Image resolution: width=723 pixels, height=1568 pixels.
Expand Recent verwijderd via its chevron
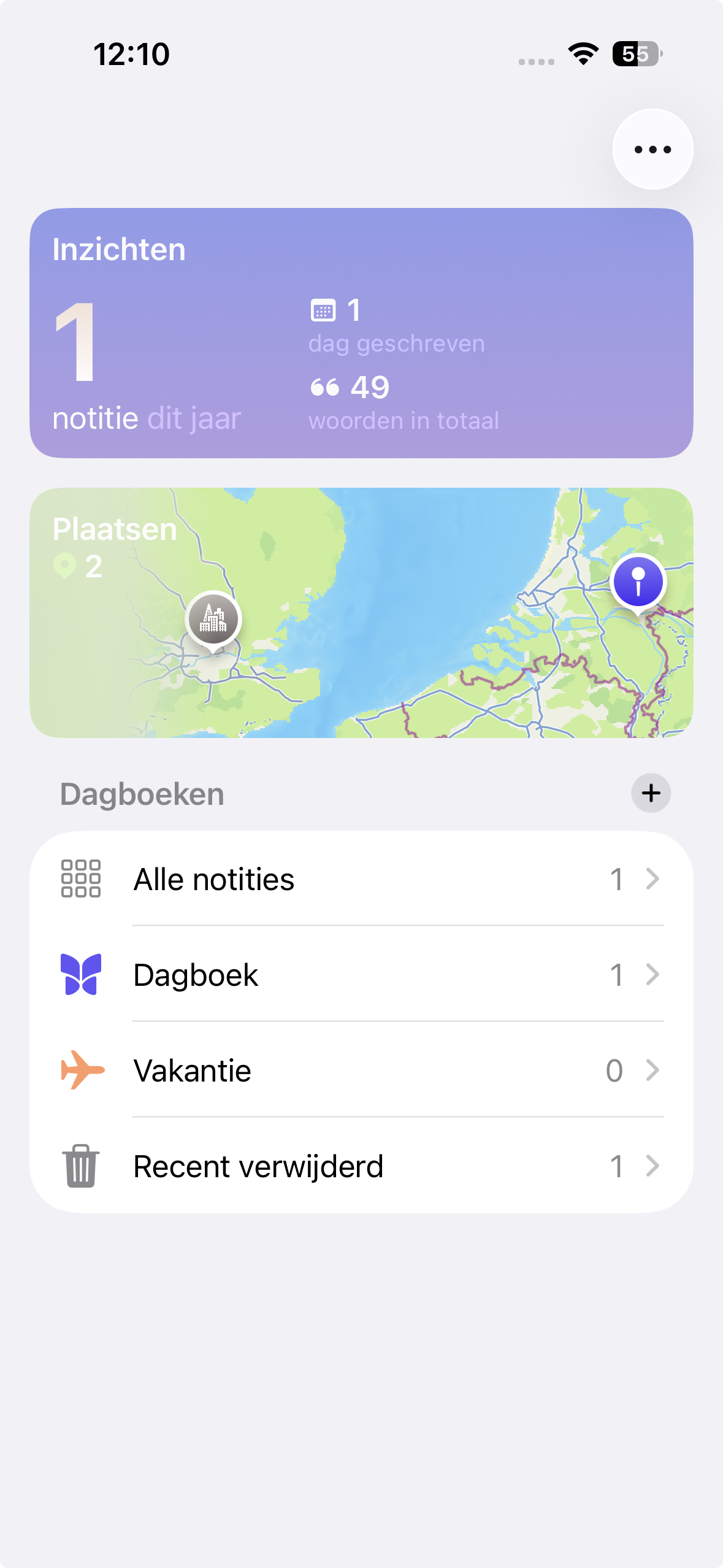pyautogui.click(x=651, y=1166)
